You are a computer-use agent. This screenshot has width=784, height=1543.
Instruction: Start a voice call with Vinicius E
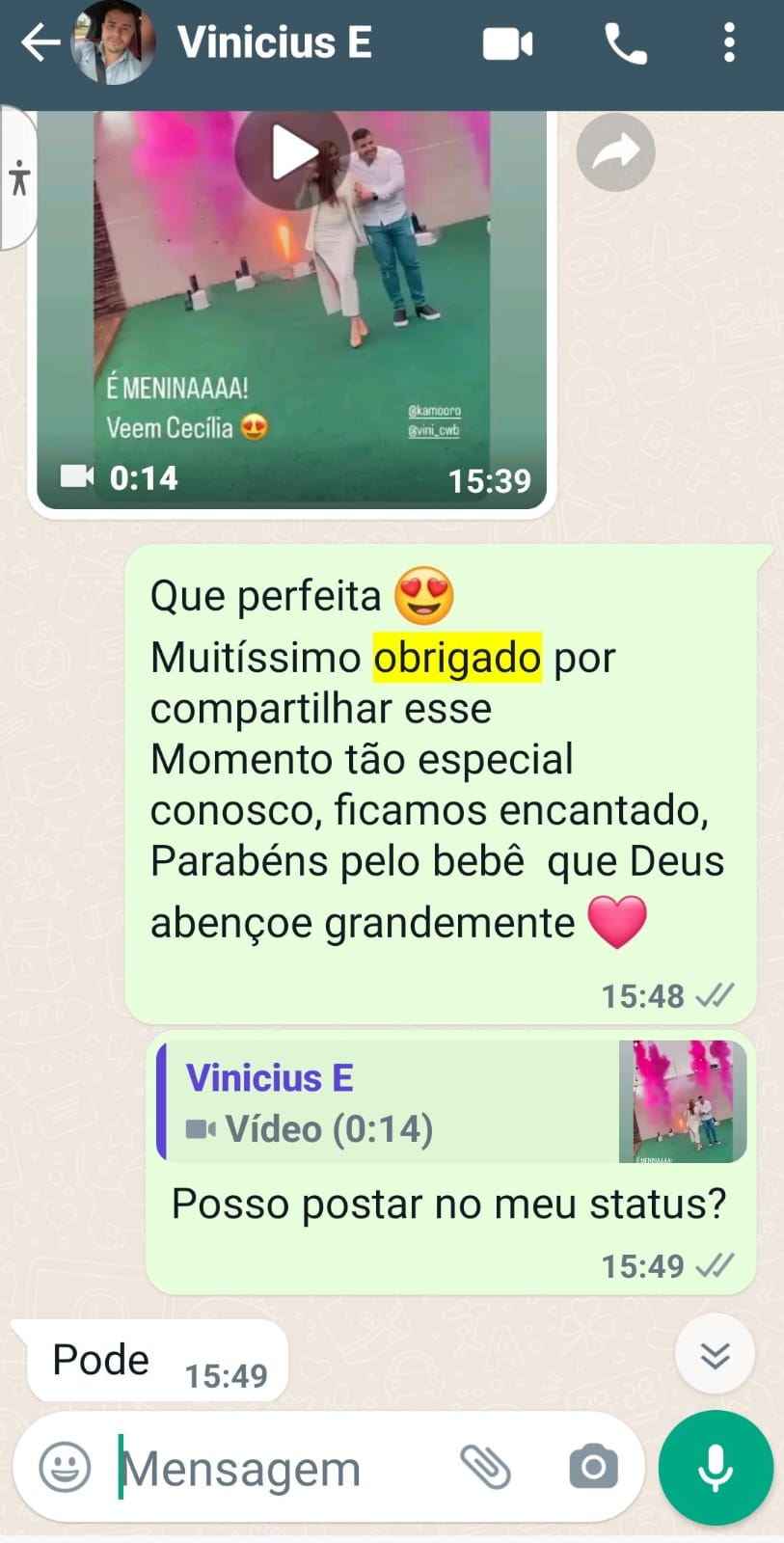tap(625, 44)
